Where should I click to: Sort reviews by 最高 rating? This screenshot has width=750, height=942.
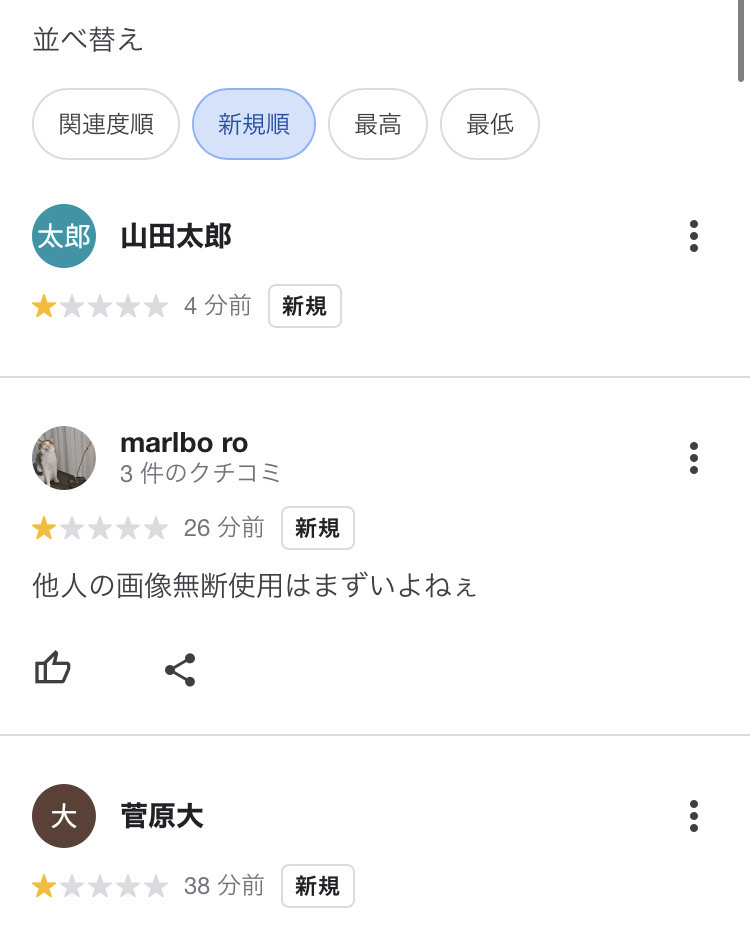point(378,124)
